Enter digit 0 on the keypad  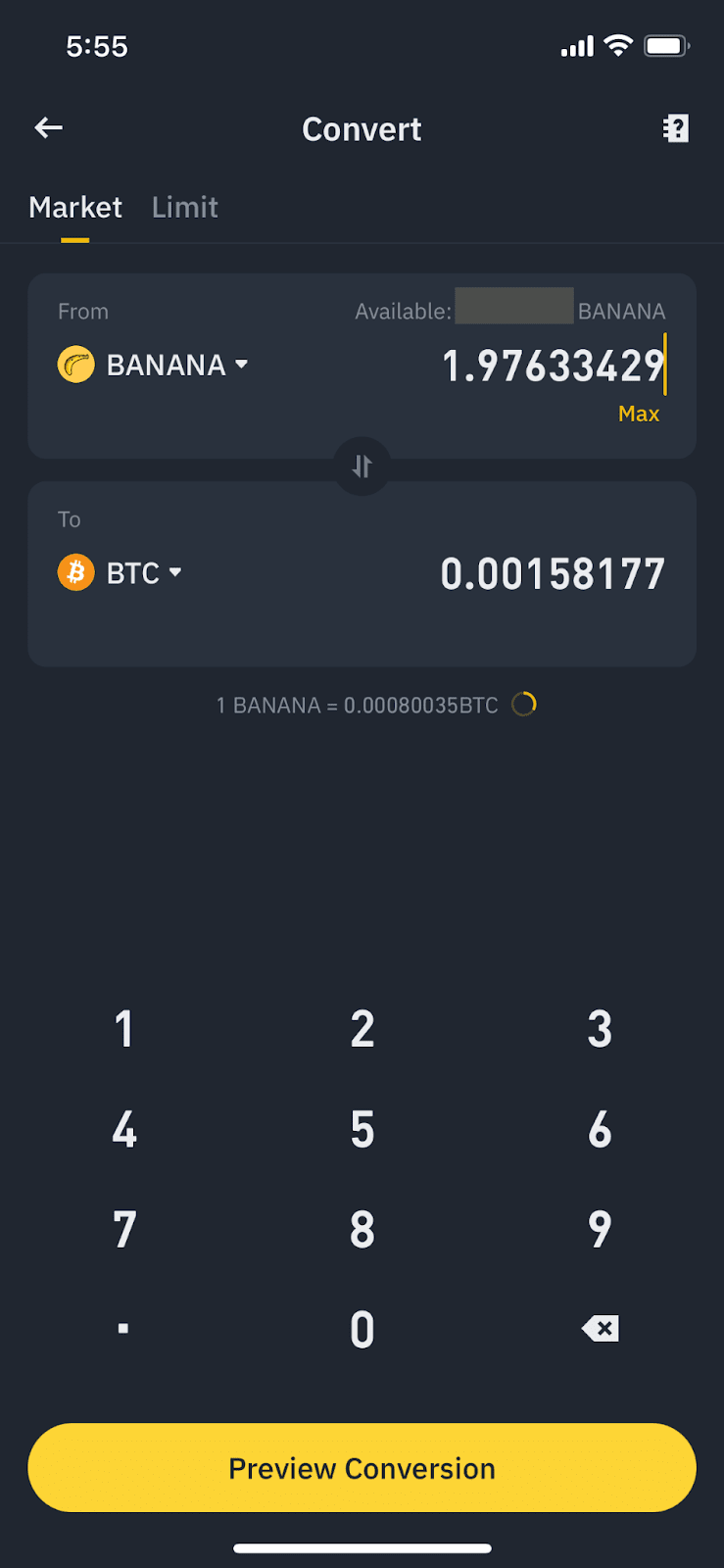pyautogui.click(x=362, y=1329)
